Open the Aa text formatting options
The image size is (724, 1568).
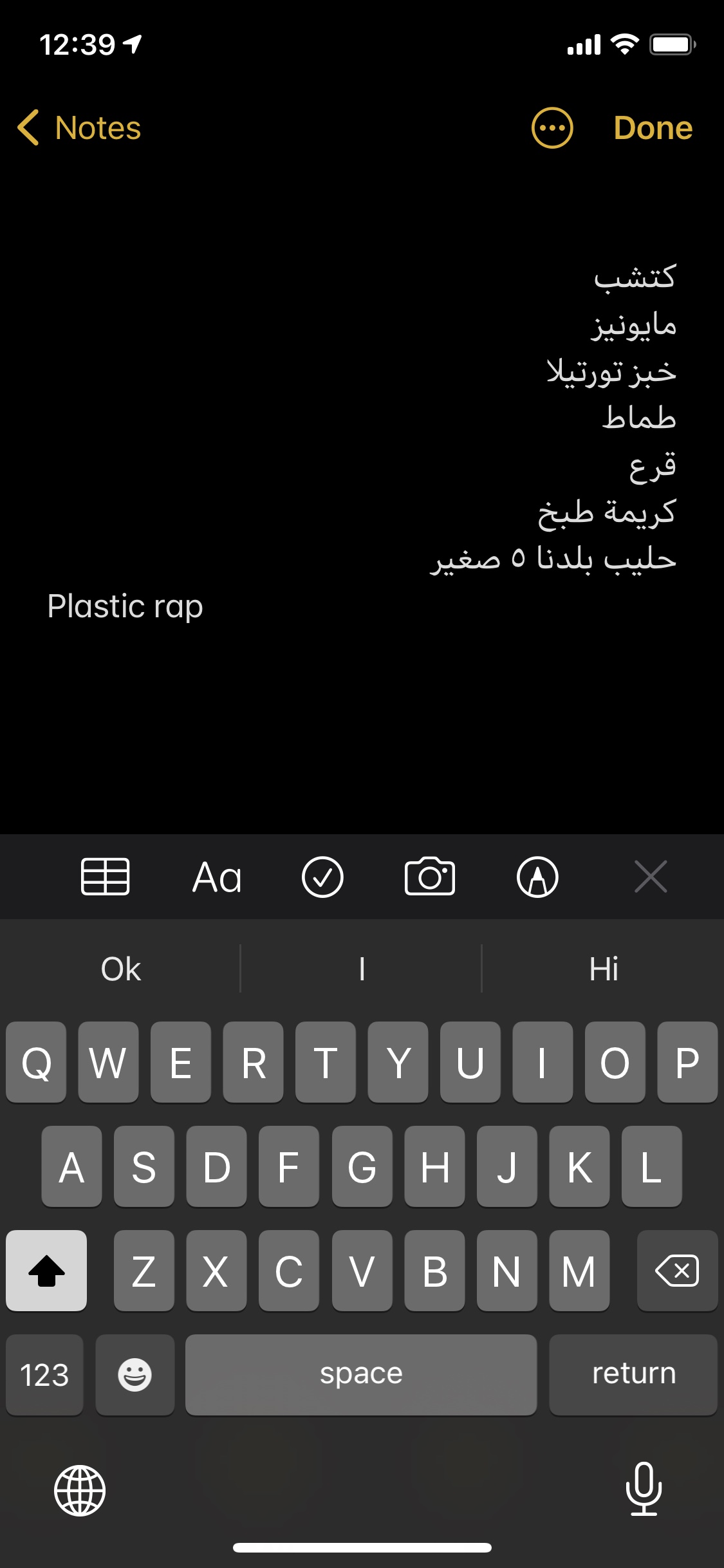tap(217, 877)
